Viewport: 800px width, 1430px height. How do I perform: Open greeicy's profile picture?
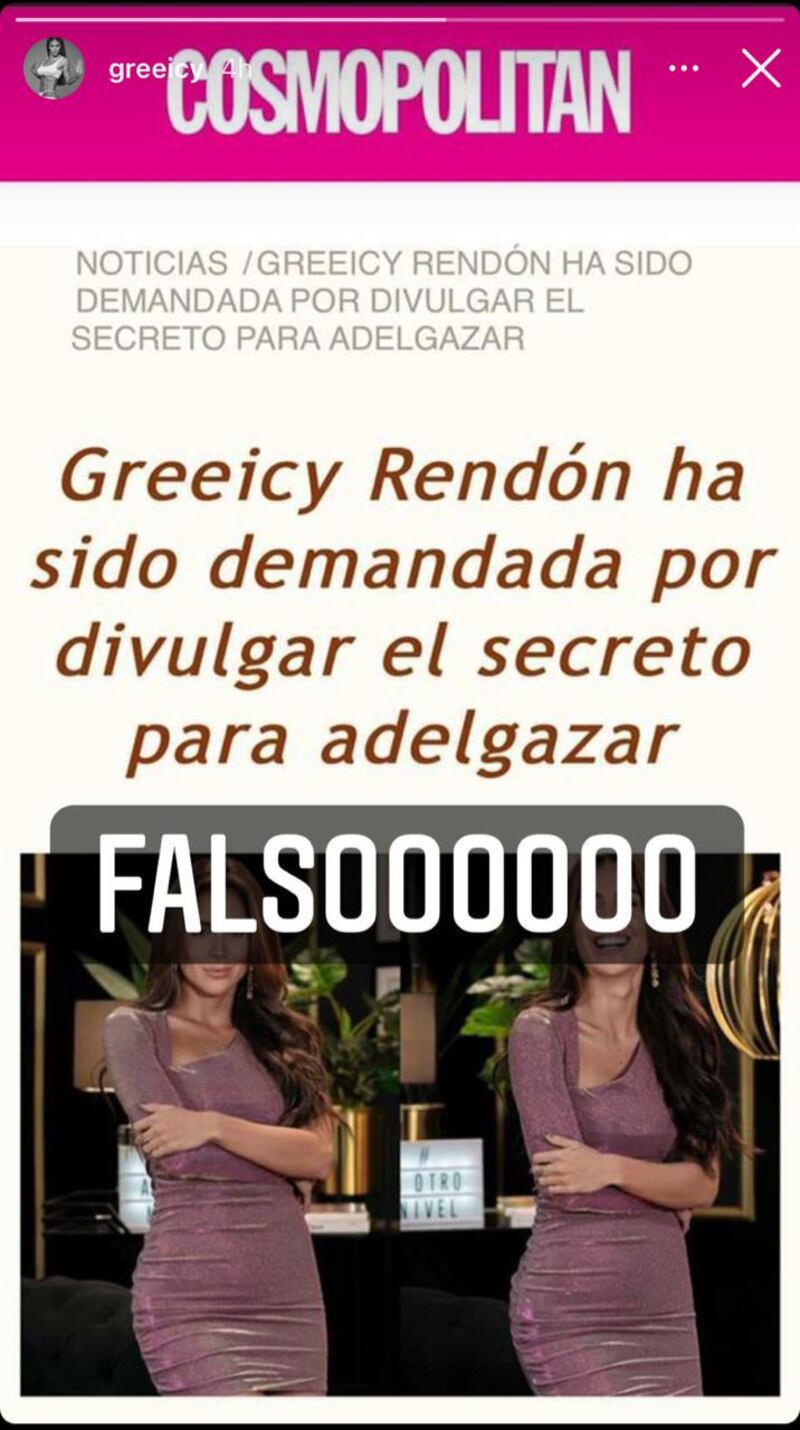(x=54, y=69)
